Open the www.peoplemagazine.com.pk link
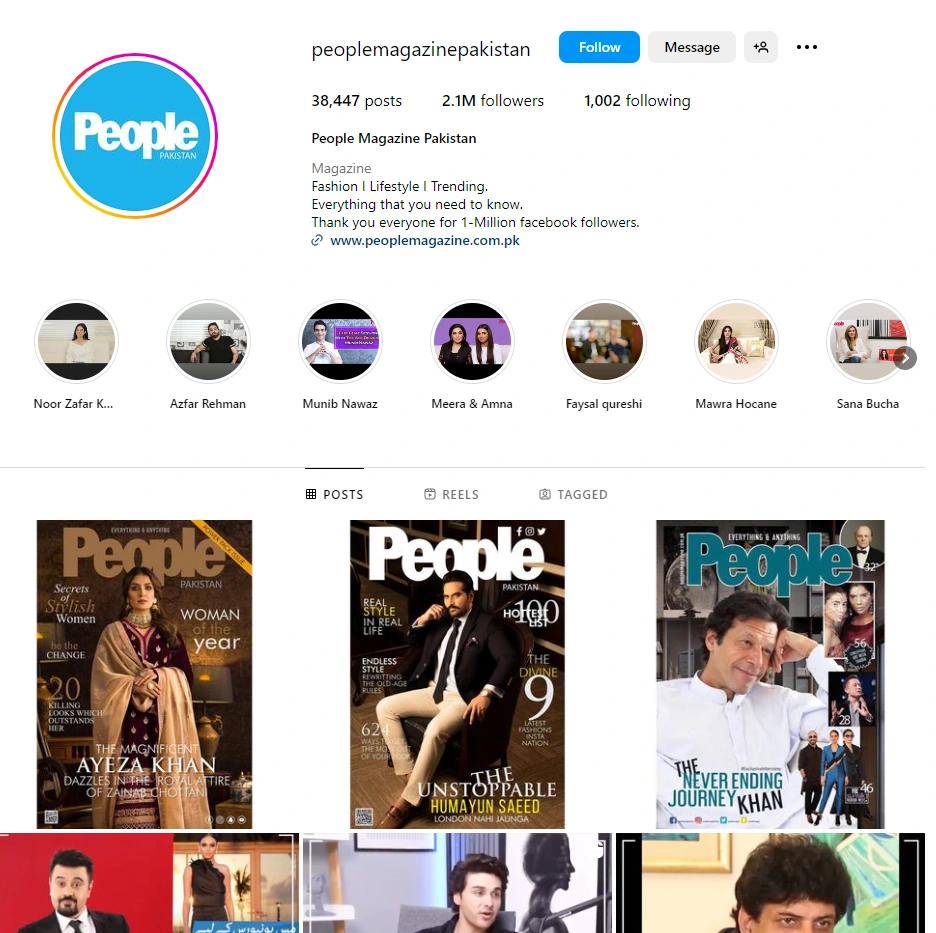Screen dimensions: 936x933 pyautogui.click(x=424, y=240)
